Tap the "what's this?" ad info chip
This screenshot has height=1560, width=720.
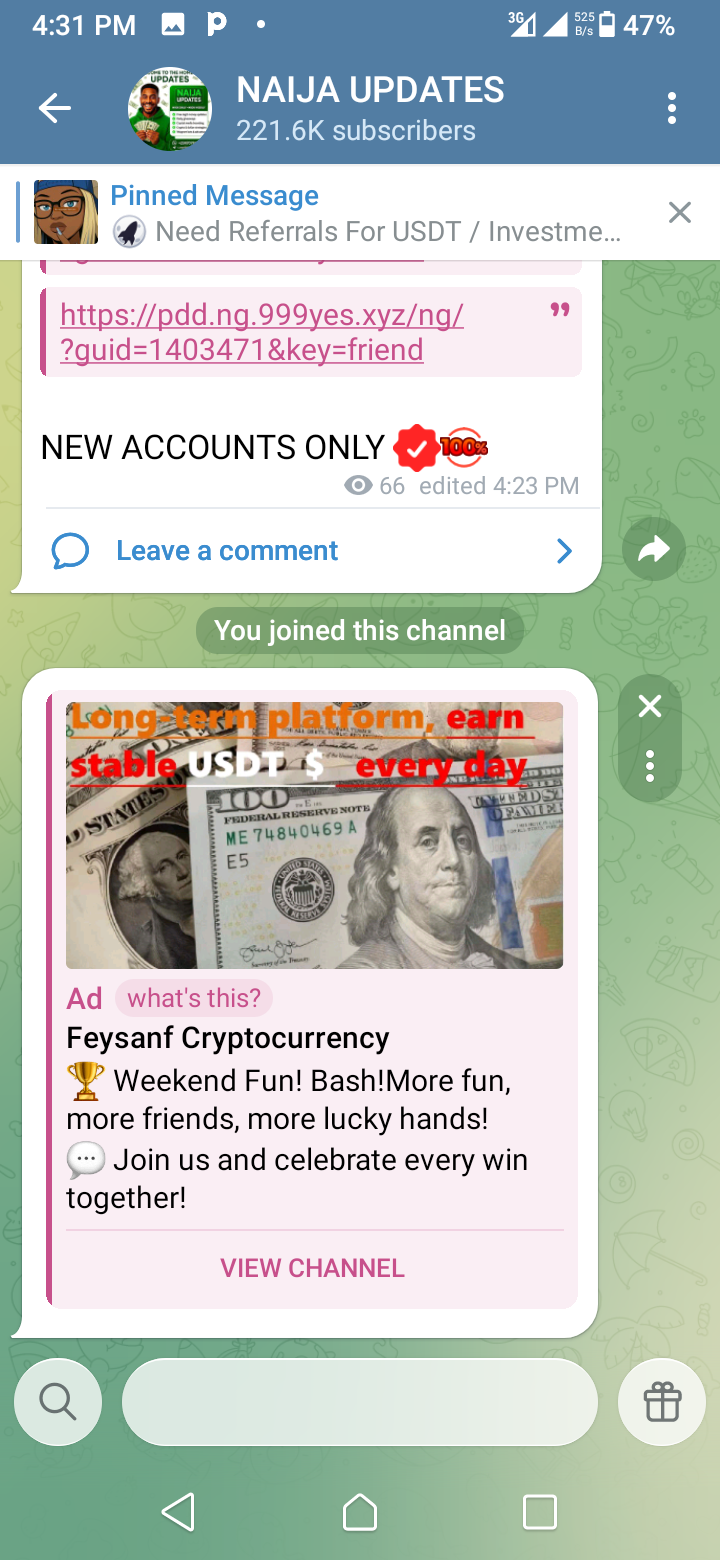click(194, 998)
